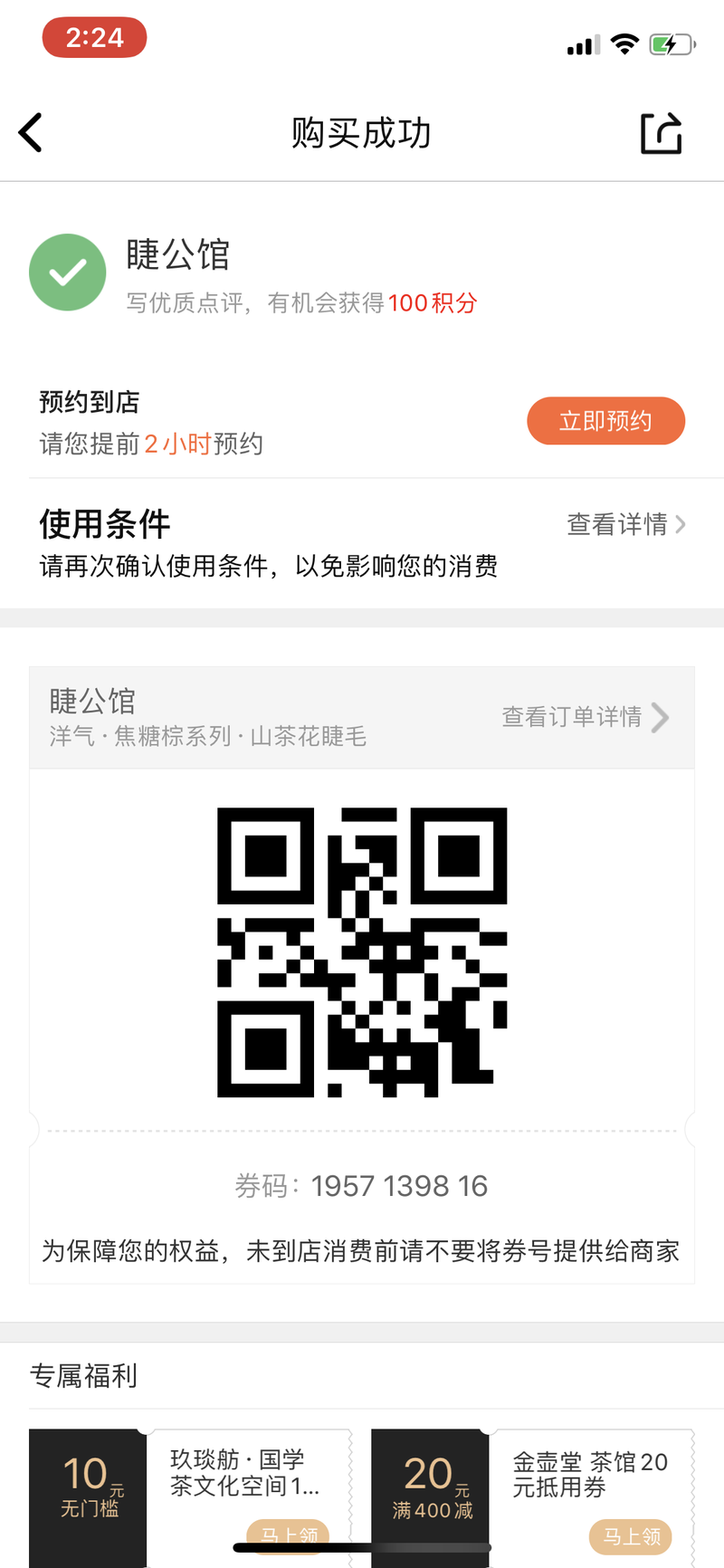Viewport: 724px width, 1568px height.
Task: Tap the 立即预约 button
Action: click(605, 421)
